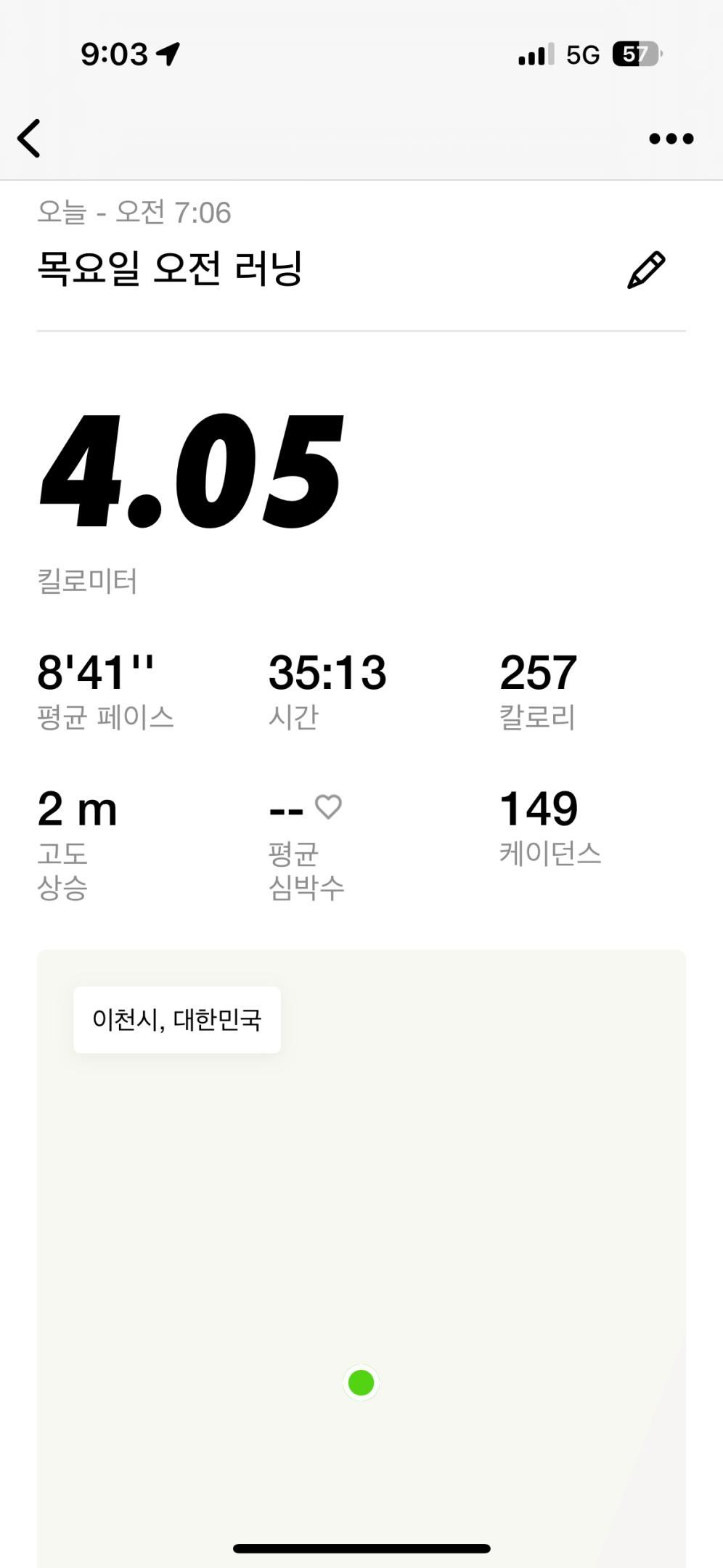Open the three-dot more options menu
723x1568 pixels.
[671, 138]
